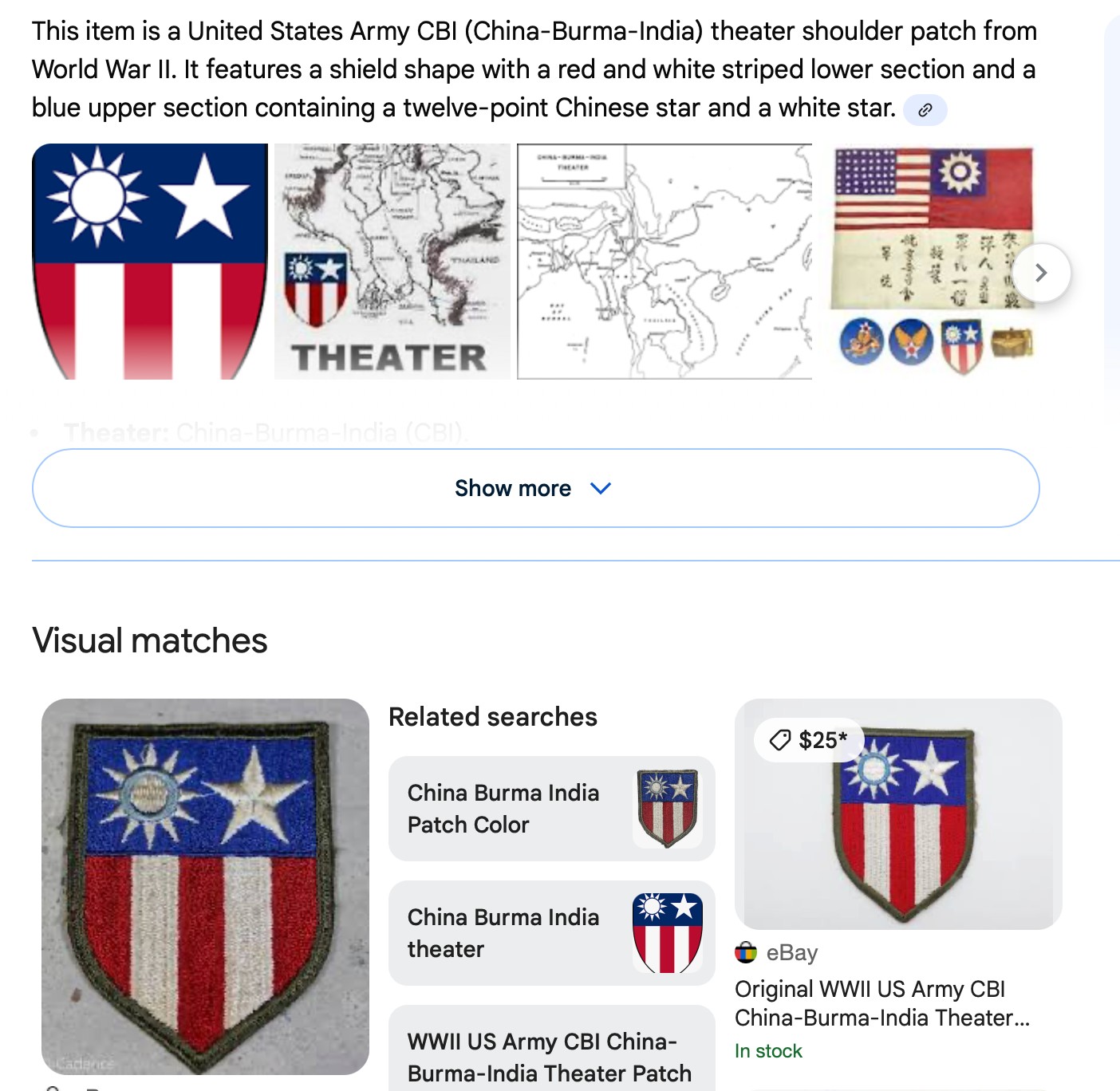Open the $25 eBay patch listing

click(x=898, y=814)
